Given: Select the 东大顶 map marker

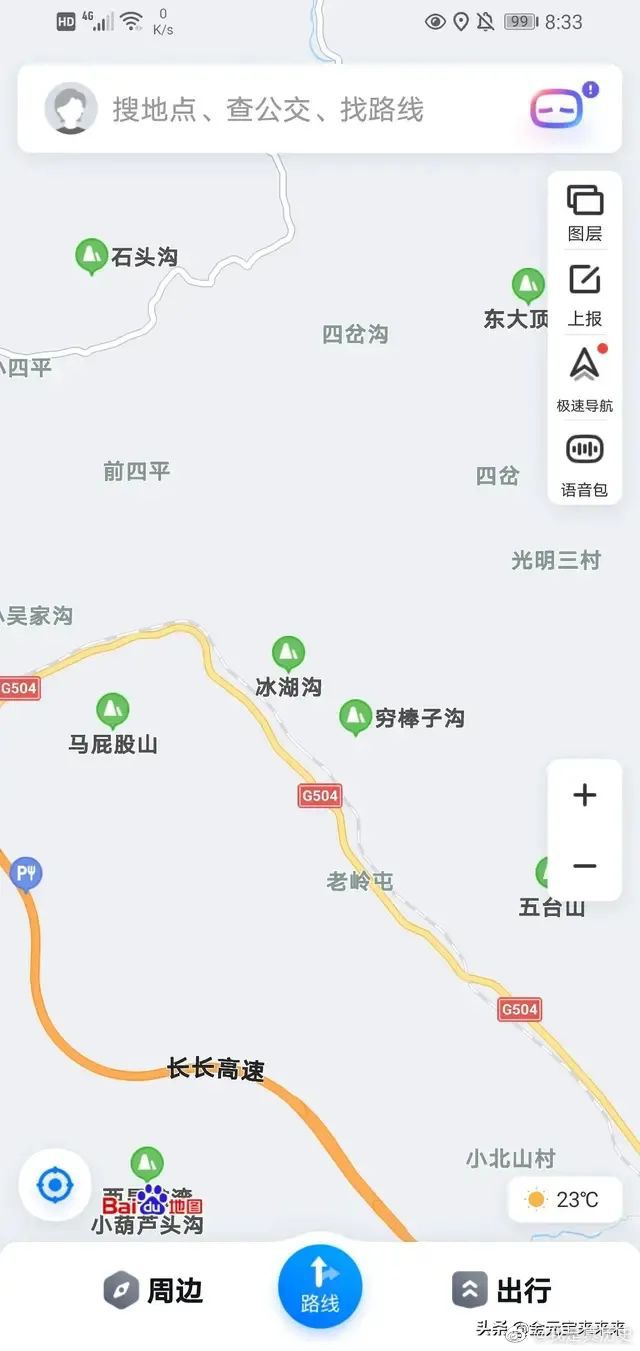Looking at the screenshot, I should coord(527,286).
